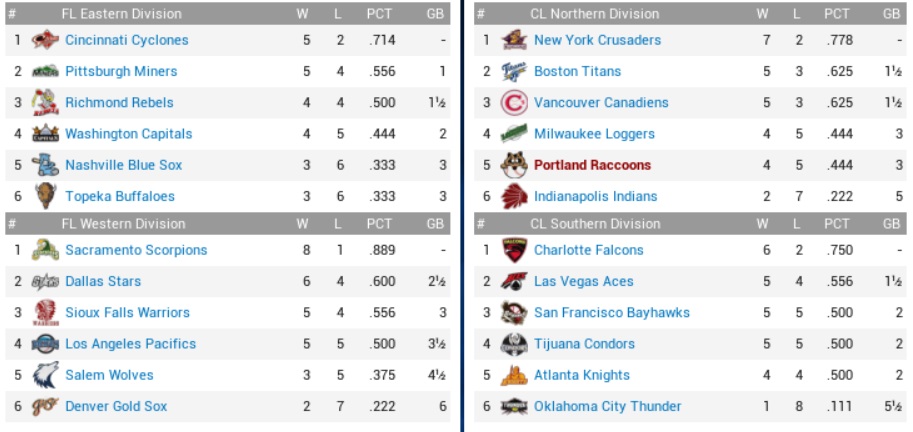The height and width of the screenshot is (432, 913).
Task: View the Richmond Rebels team
Action: [x=119, y=102]
